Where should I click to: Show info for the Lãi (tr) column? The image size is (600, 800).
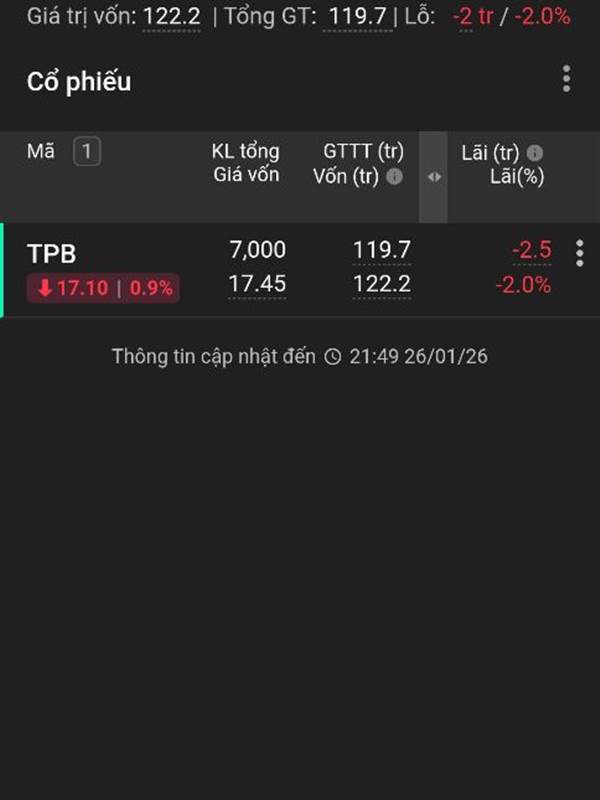tap(535, 153)
